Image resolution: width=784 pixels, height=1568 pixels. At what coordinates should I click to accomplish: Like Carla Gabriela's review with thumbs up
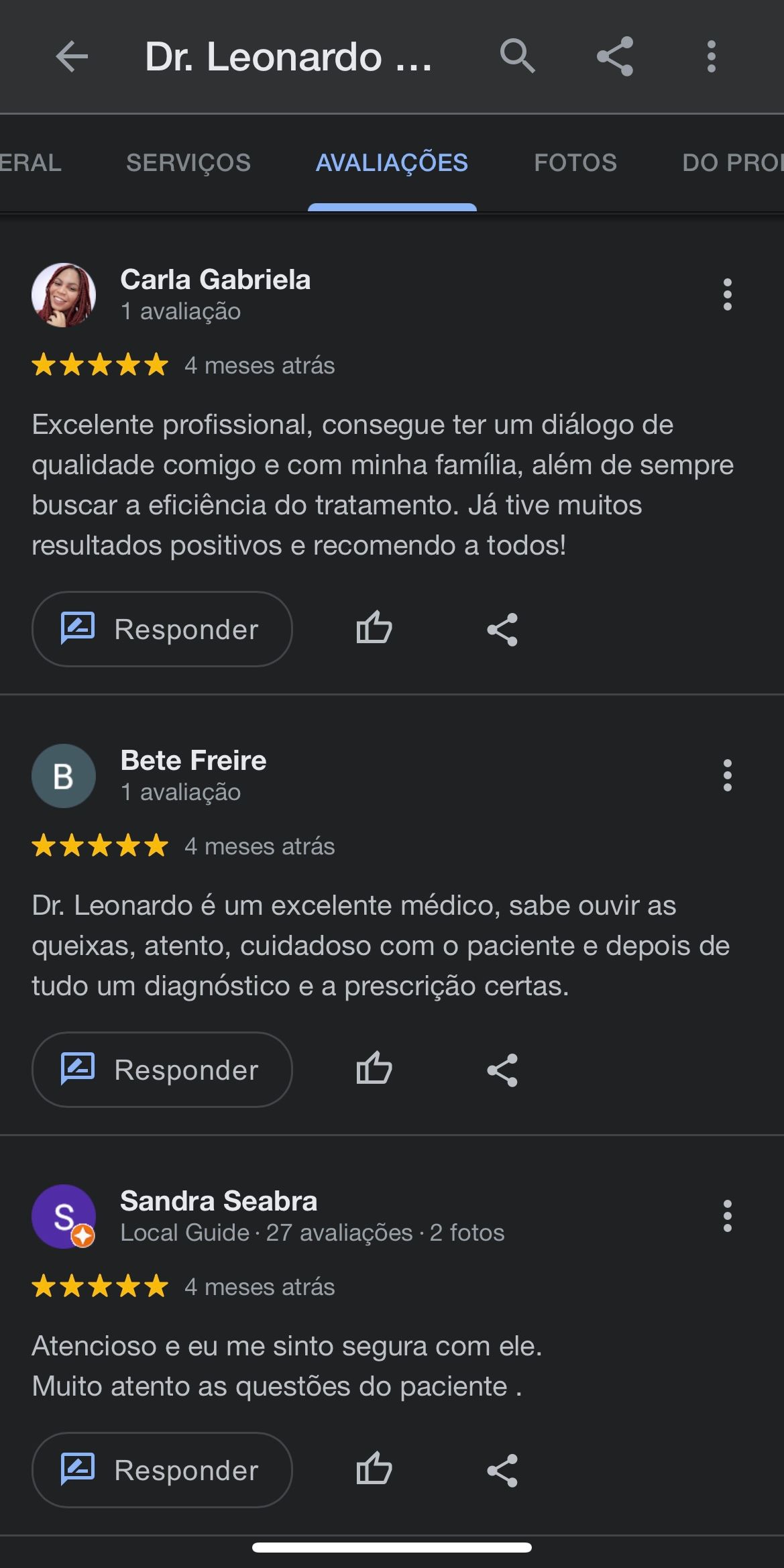373,628
